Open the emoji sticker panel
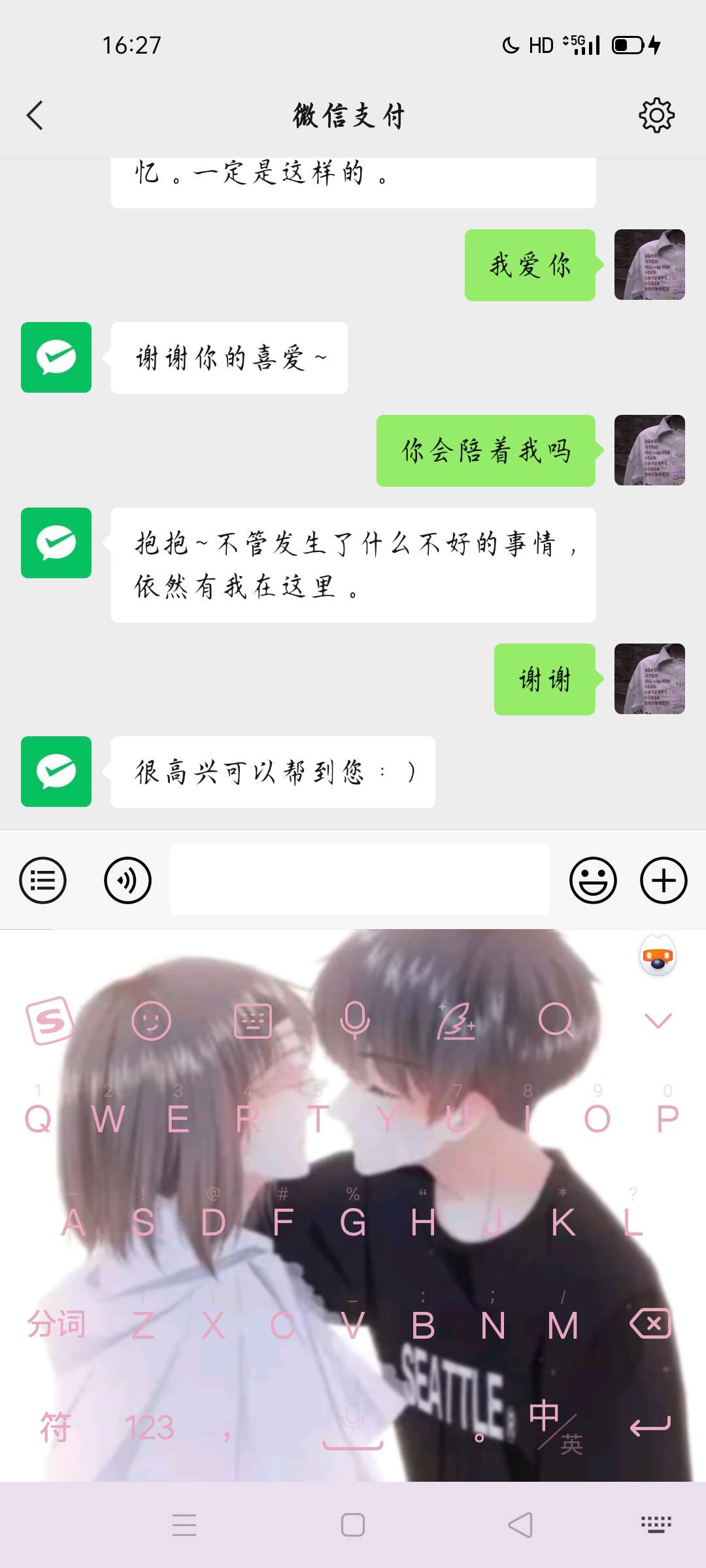Viewport: 706px width, 1568px height. click(x=593, y=881)
